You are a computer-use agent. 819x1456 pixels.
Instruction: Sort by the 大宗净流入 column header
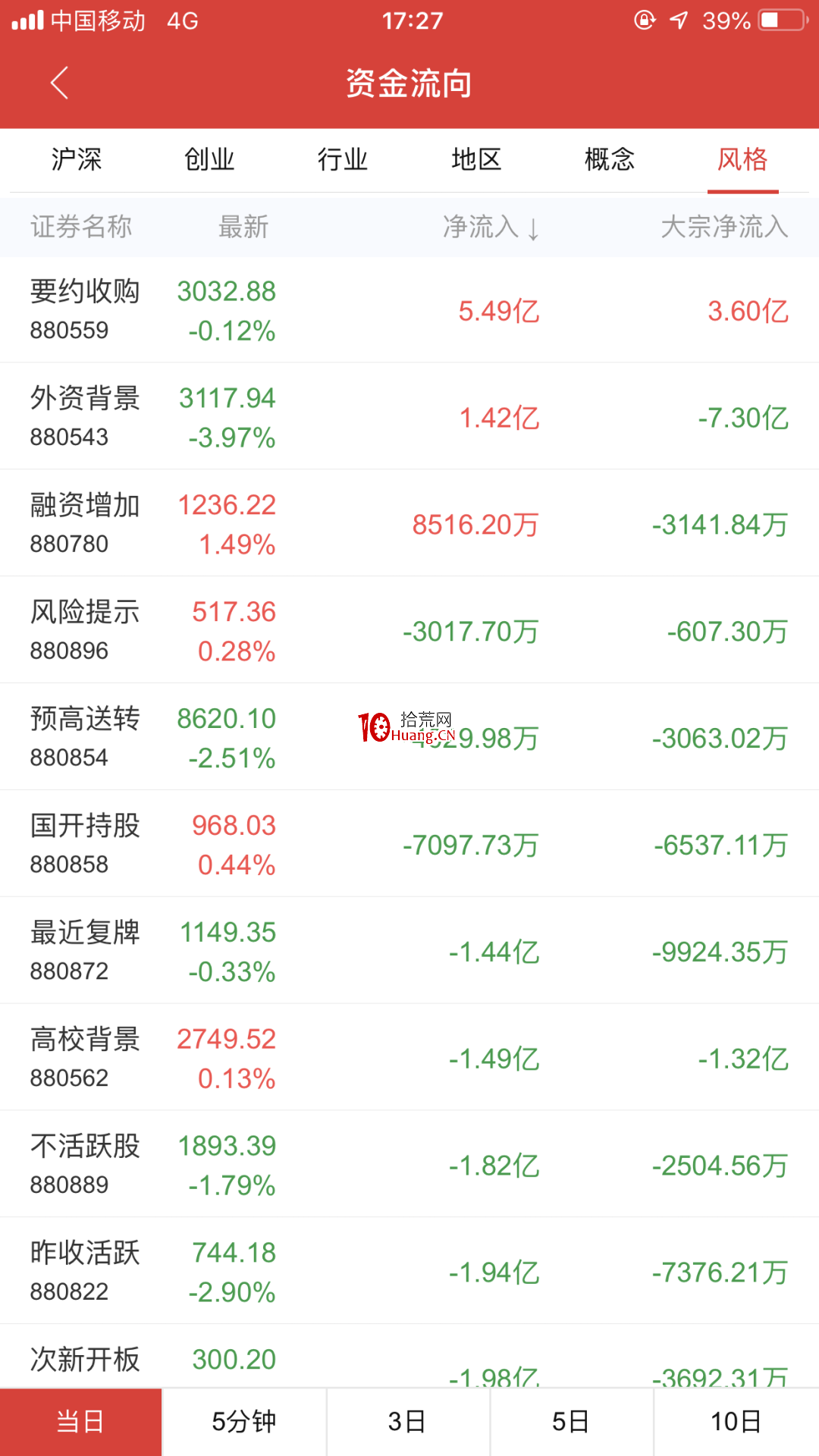(x=725, y=227)
